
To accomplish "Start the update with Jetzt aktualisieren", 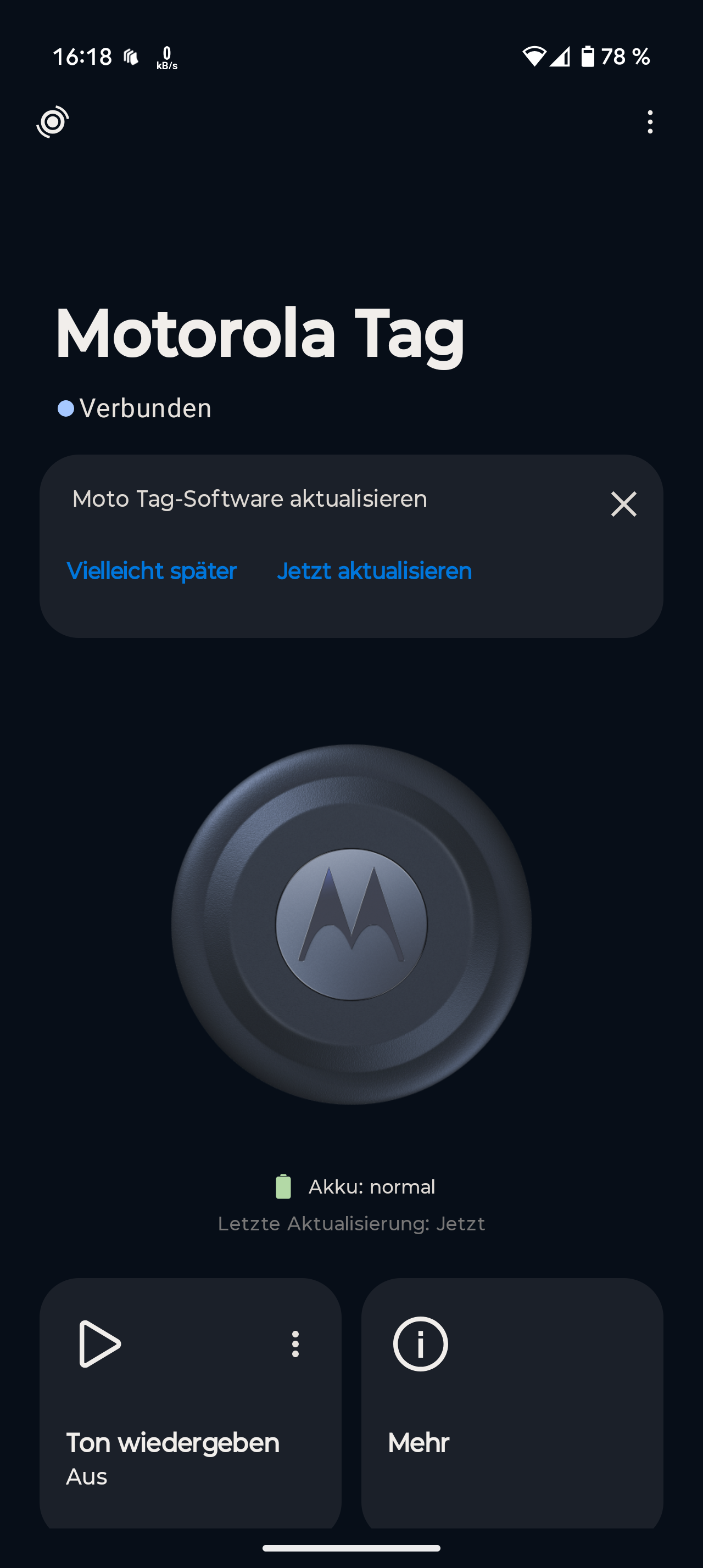I will point(375,571).
